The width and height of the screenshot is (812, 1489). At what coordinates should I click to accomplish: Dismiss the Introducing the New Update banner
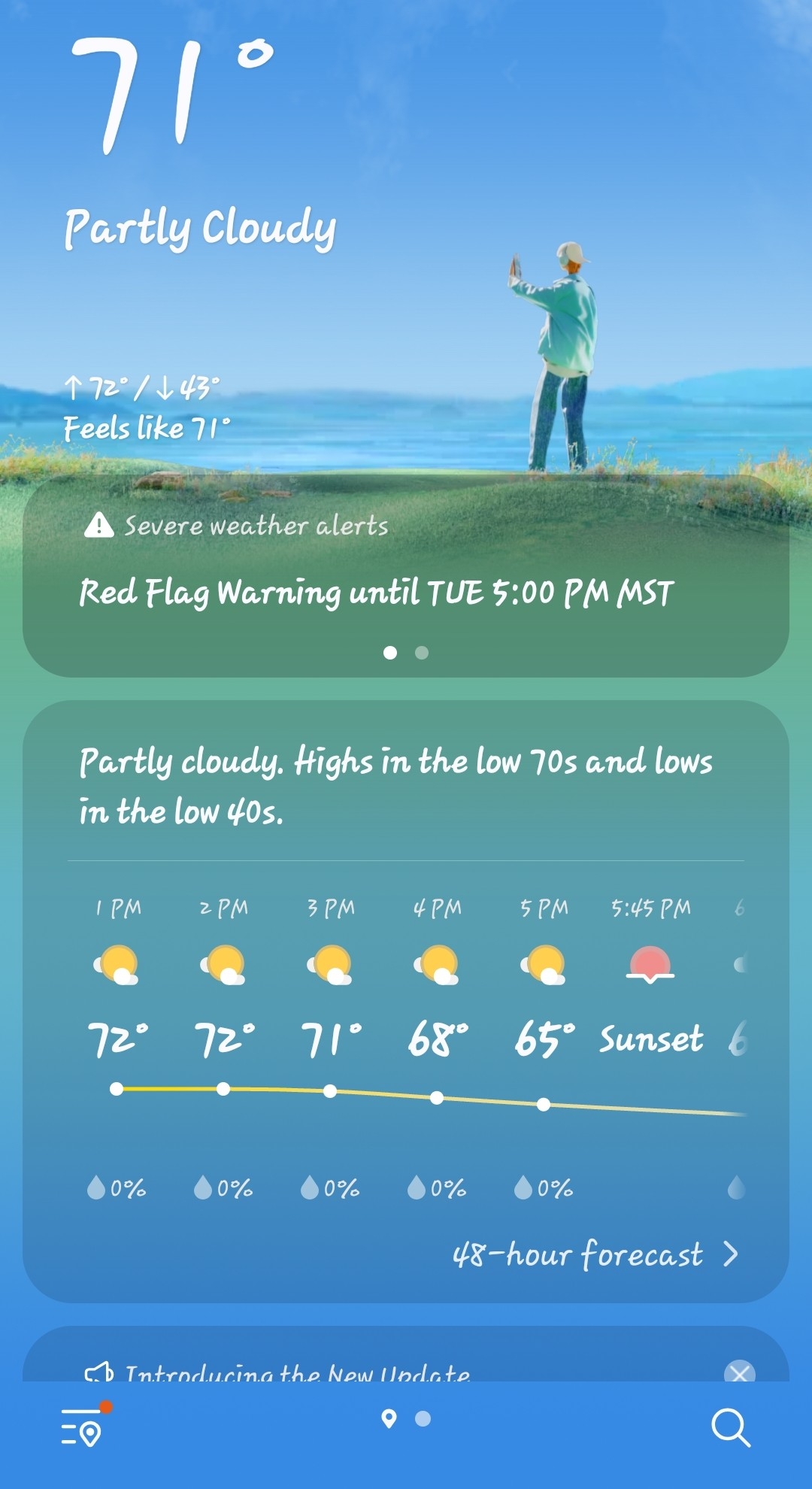point(739,1372)
